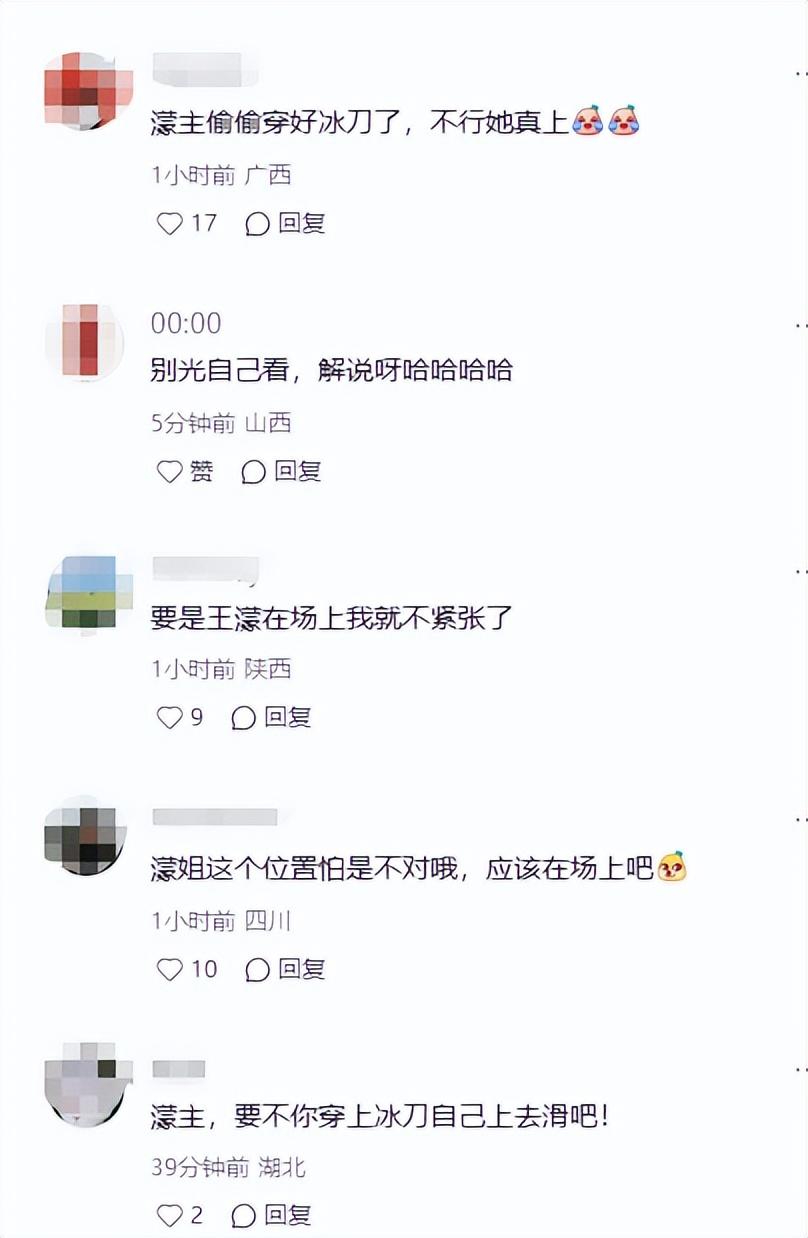Viewport: 808px width, 1238px height.
Task: Like the comment "要是王濛在场上我就不紧张了"
Action: tap(170, 717)
